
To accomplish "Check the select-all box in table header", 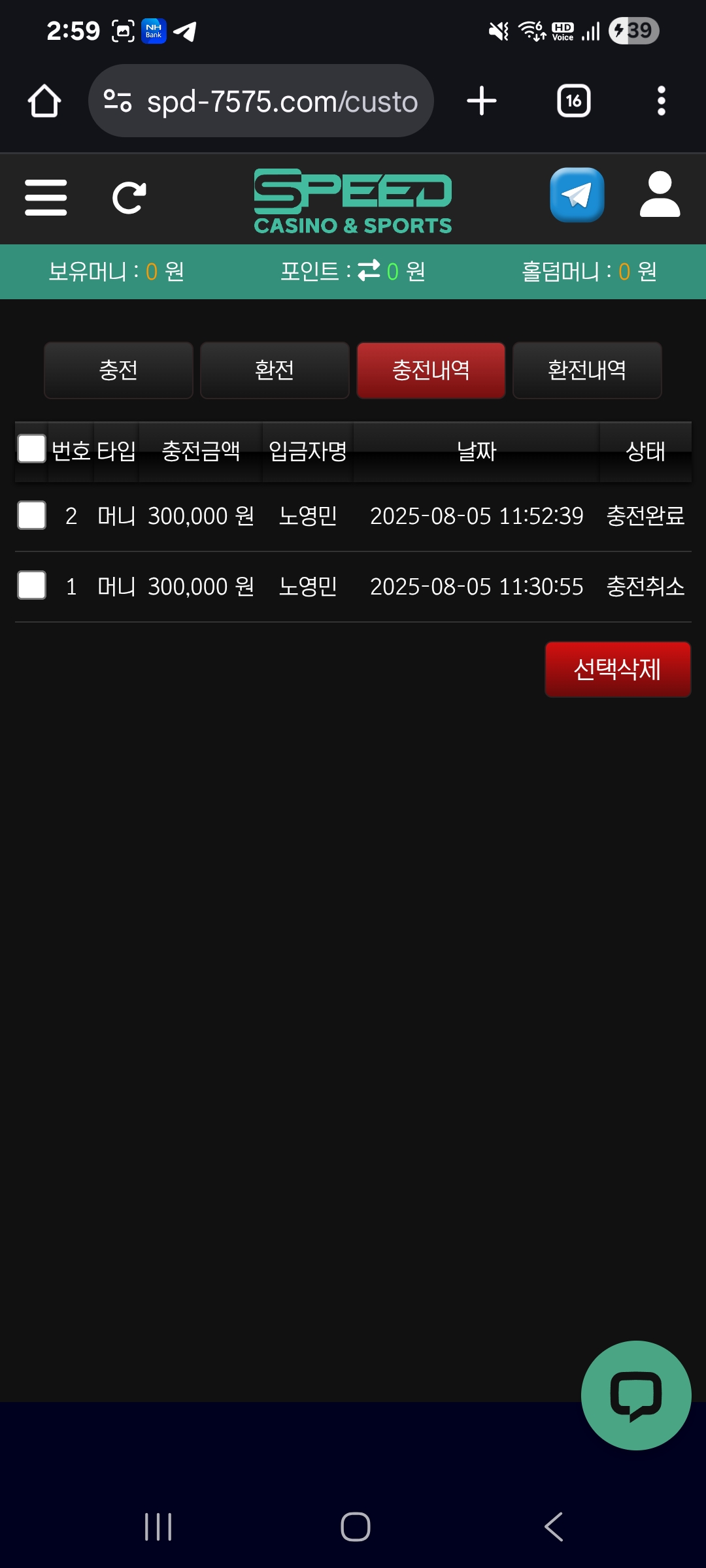I will point(31,449).
